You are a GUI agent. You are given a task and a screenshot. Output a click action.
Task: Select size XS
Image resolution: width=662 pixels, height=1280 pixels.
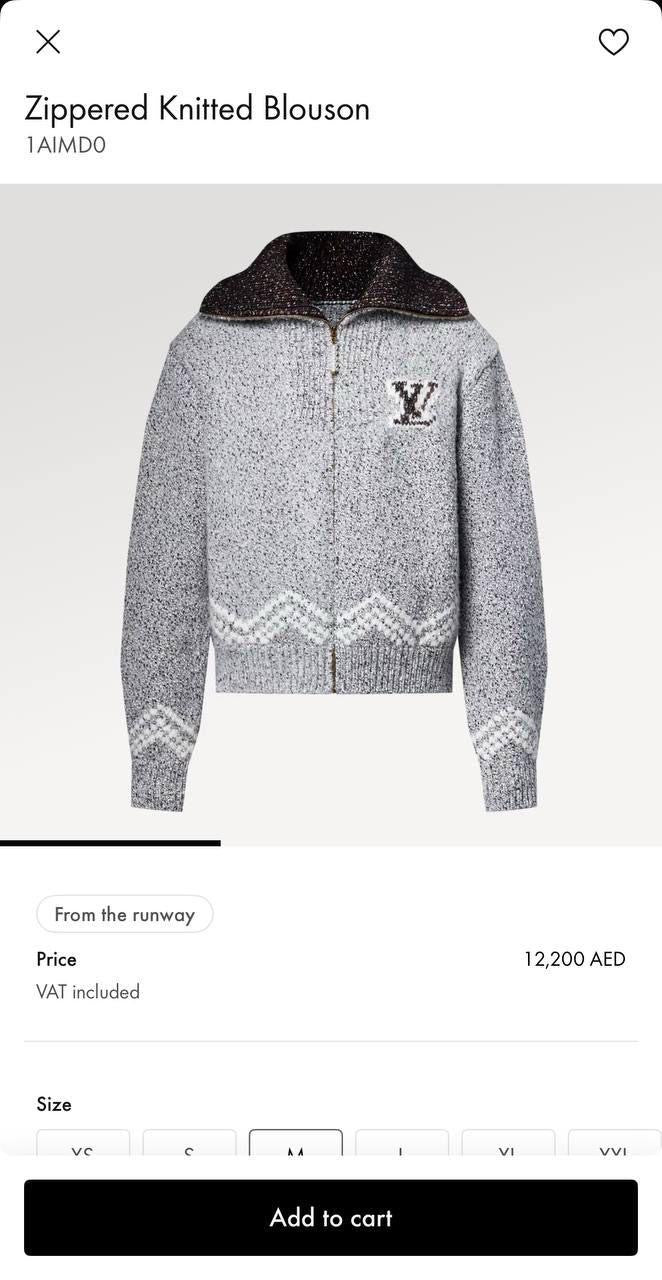(83, 1144)
